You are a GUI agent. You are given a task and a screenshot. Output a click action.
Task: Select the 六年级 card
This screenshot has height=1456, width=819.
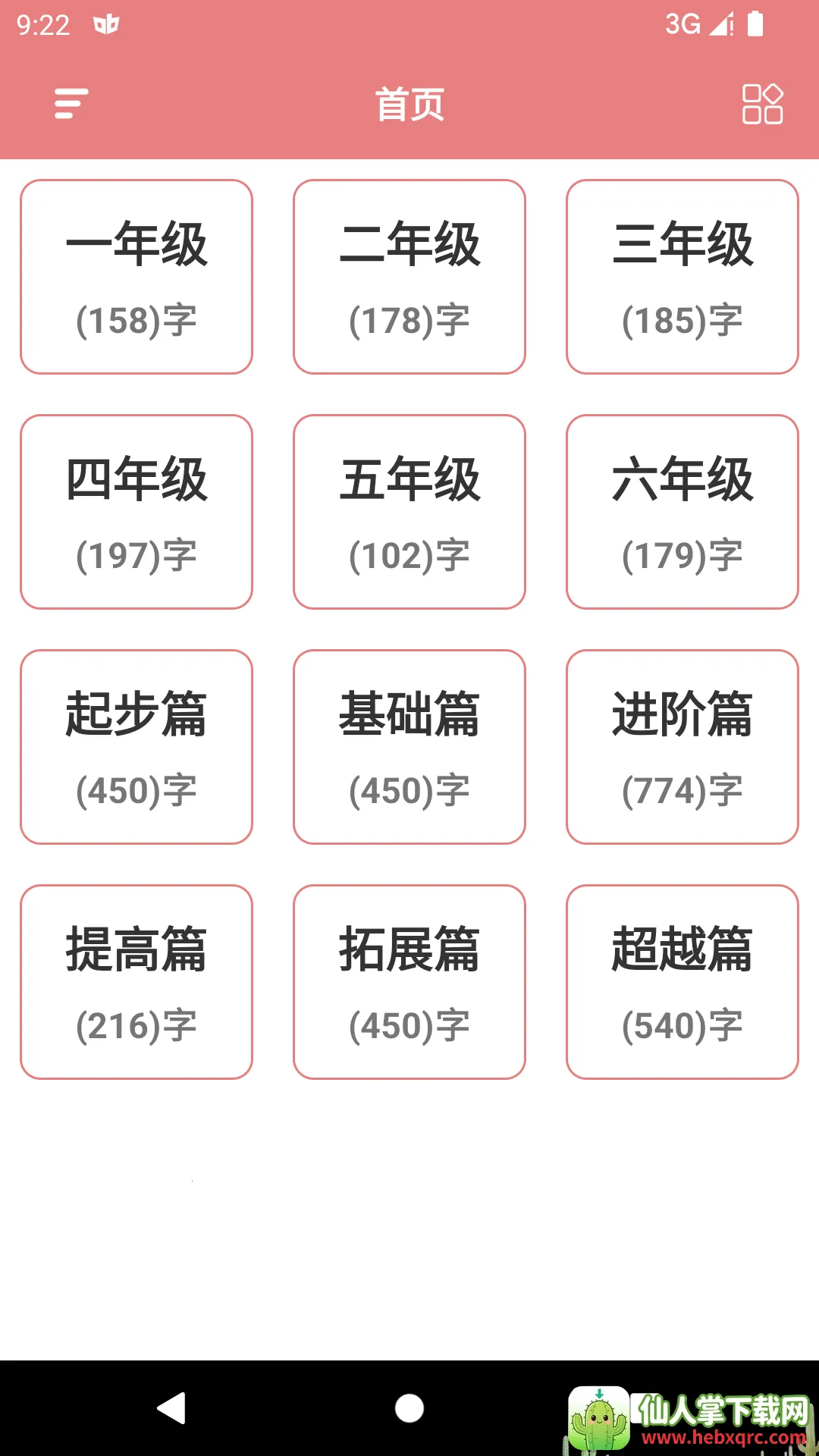pyautogui.click(x=682, y=512)
